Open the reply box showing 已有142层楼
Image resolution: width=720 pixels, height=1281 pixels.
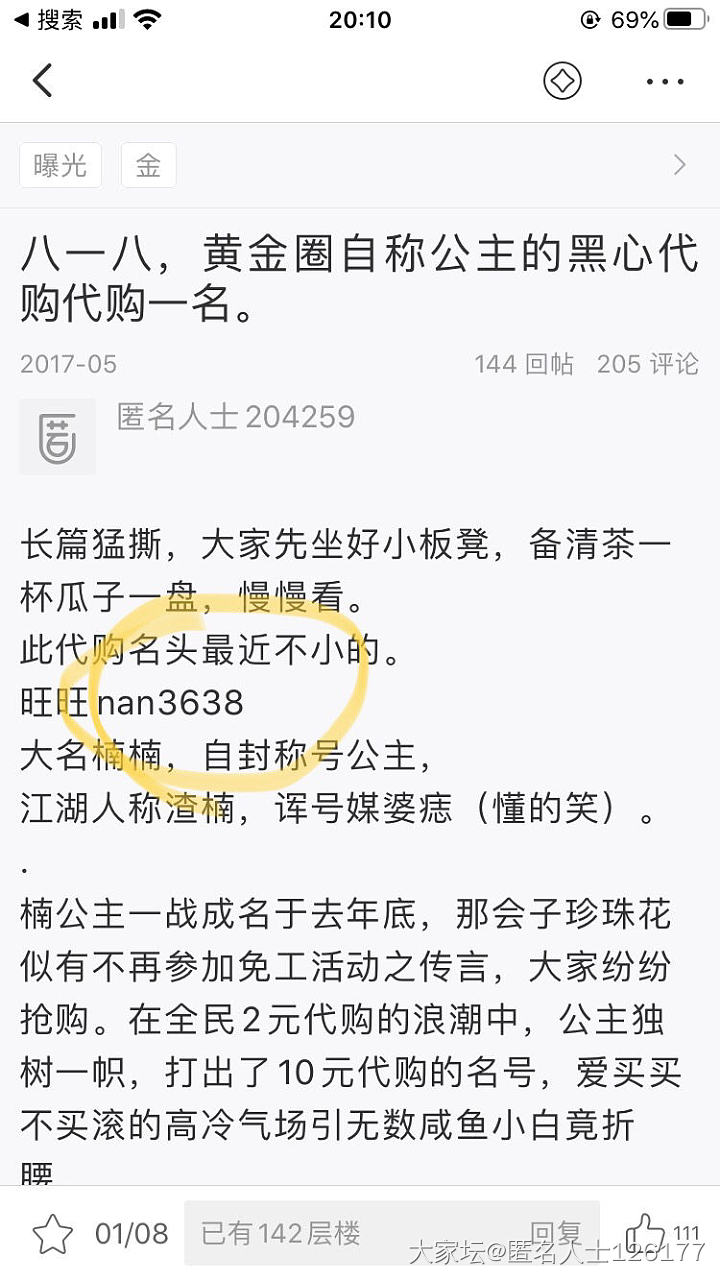click(x=390, y=1234)
